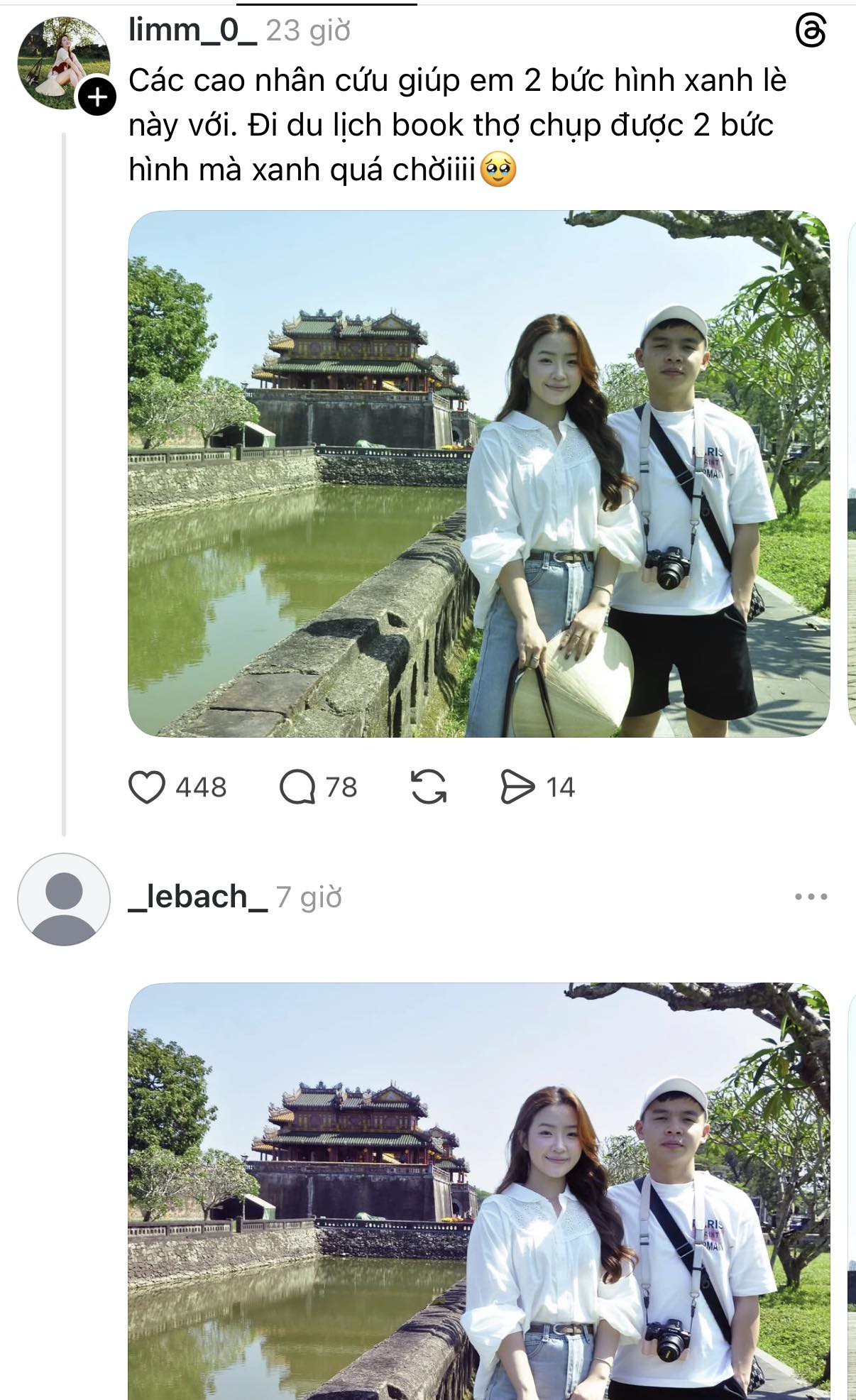The width and height of the screenshot is (856, 1400).
Task: Open comments on limm_0_'s post
Action: point(297,787)
